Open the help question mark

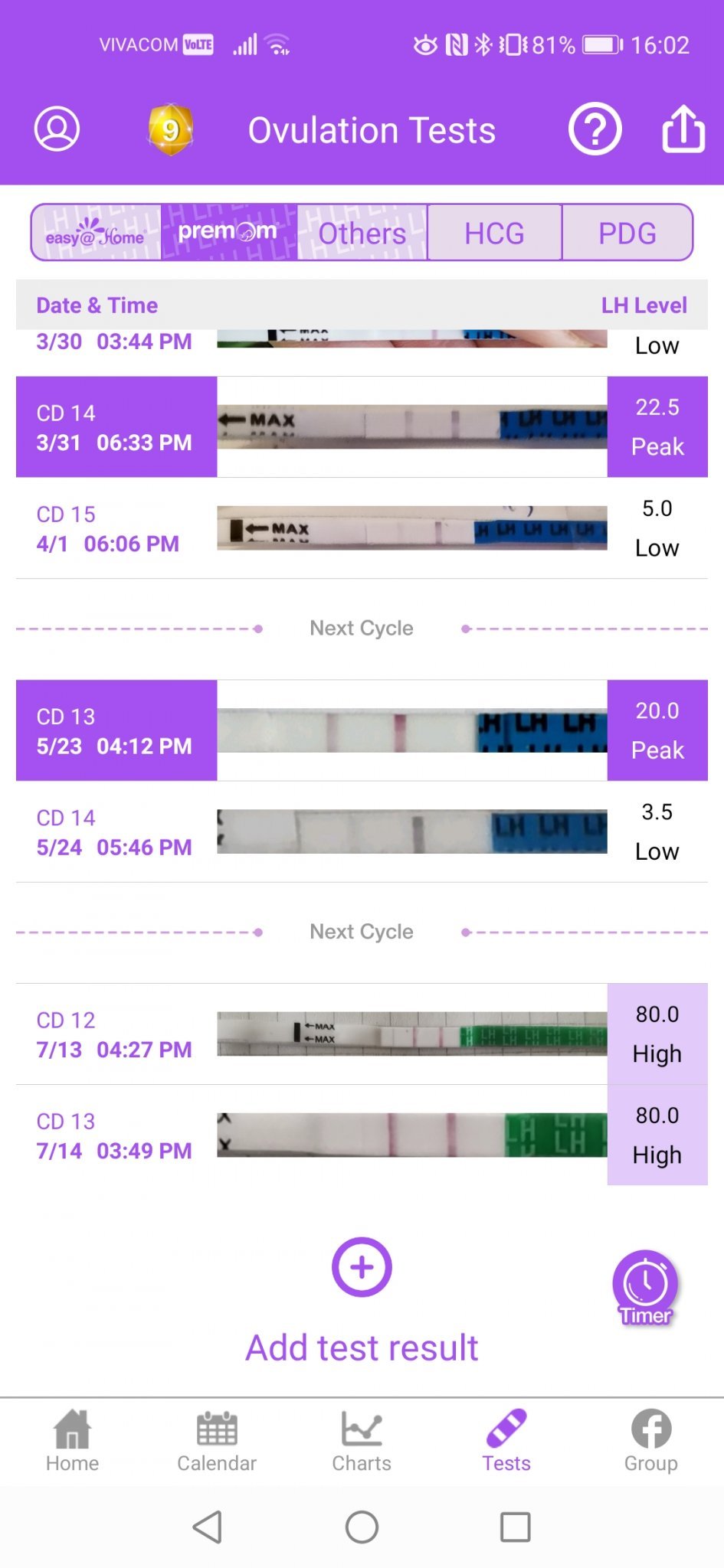[595, 129]
